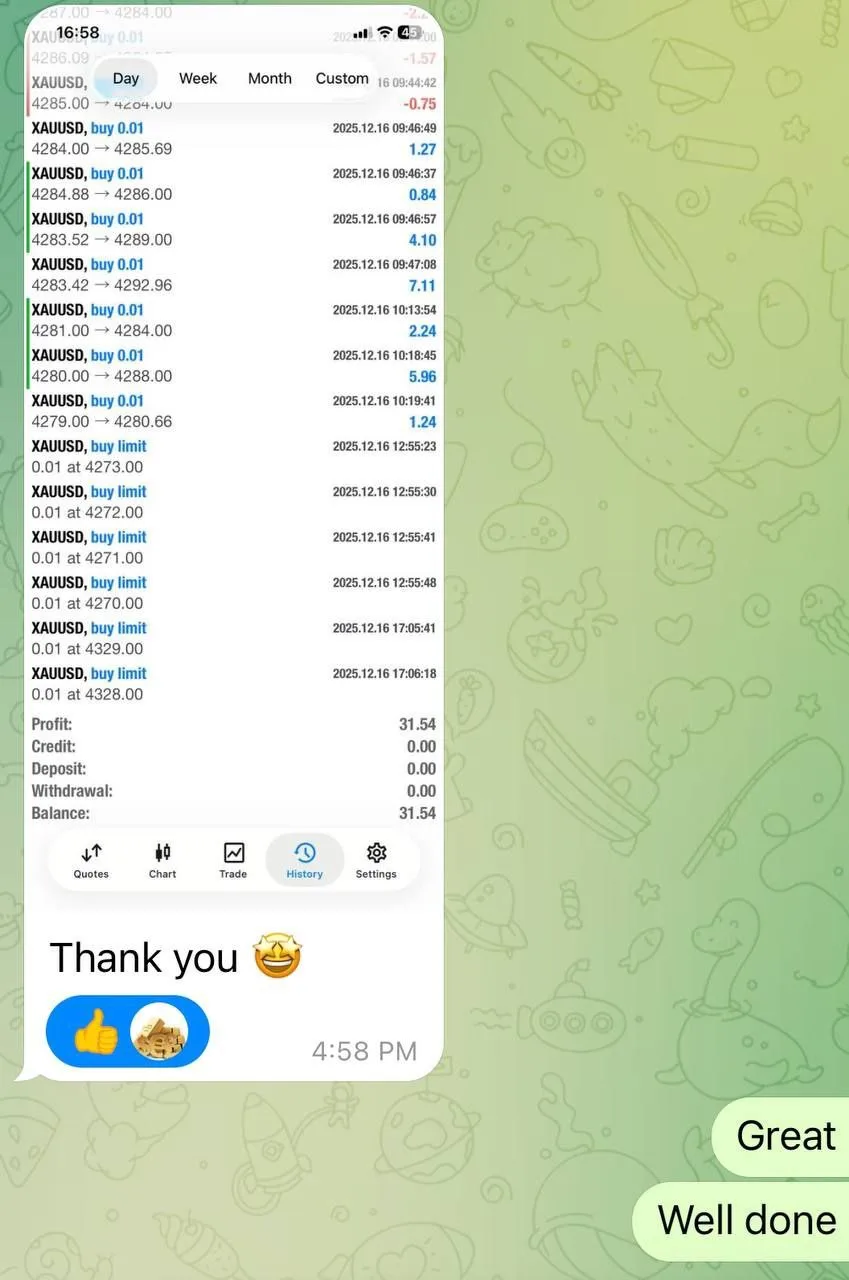The image size is (849, 1280).
Task: Open the trading history screenshot photo
Action: click(233, 450)
